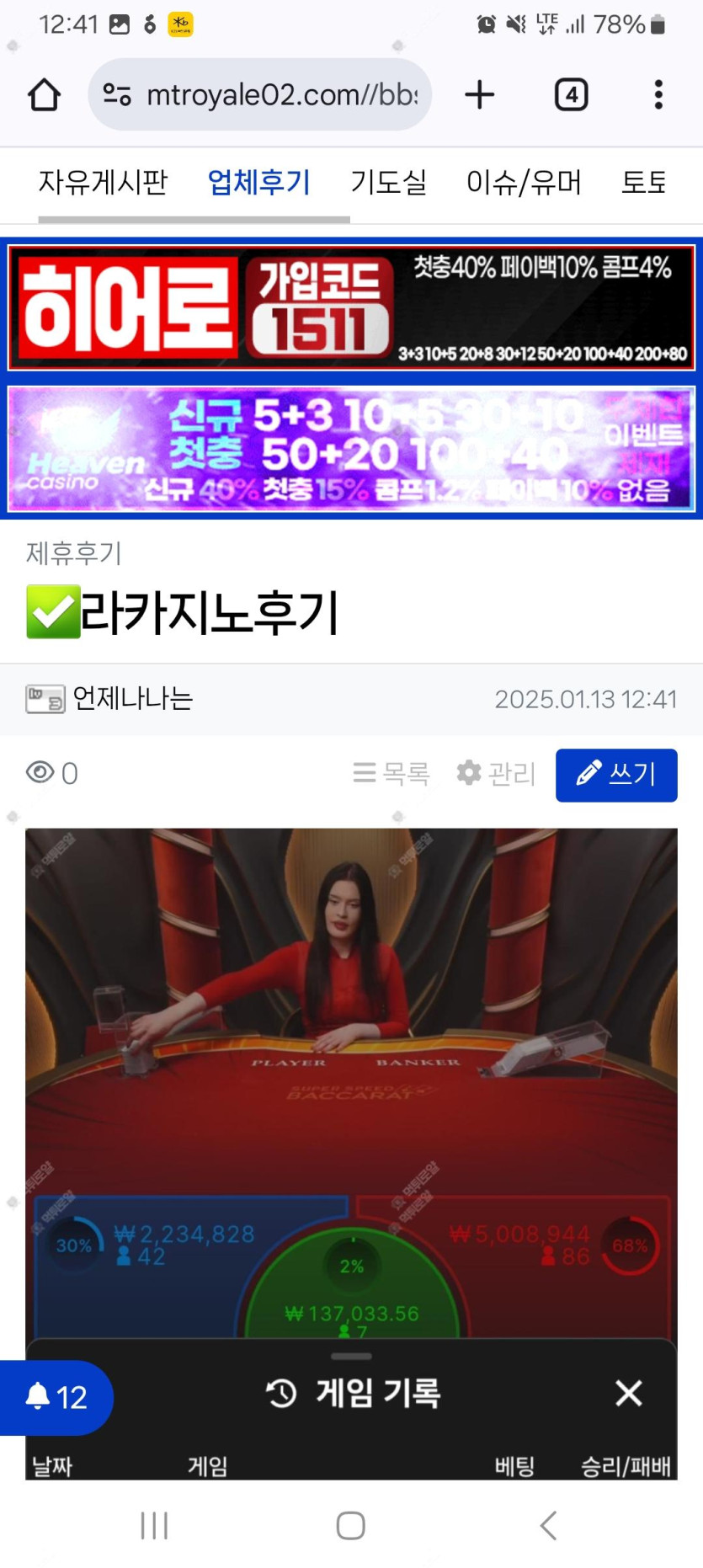Open a new browser tab
Image resolution: width=703 pixels, height=1568 pixels.
480,95
